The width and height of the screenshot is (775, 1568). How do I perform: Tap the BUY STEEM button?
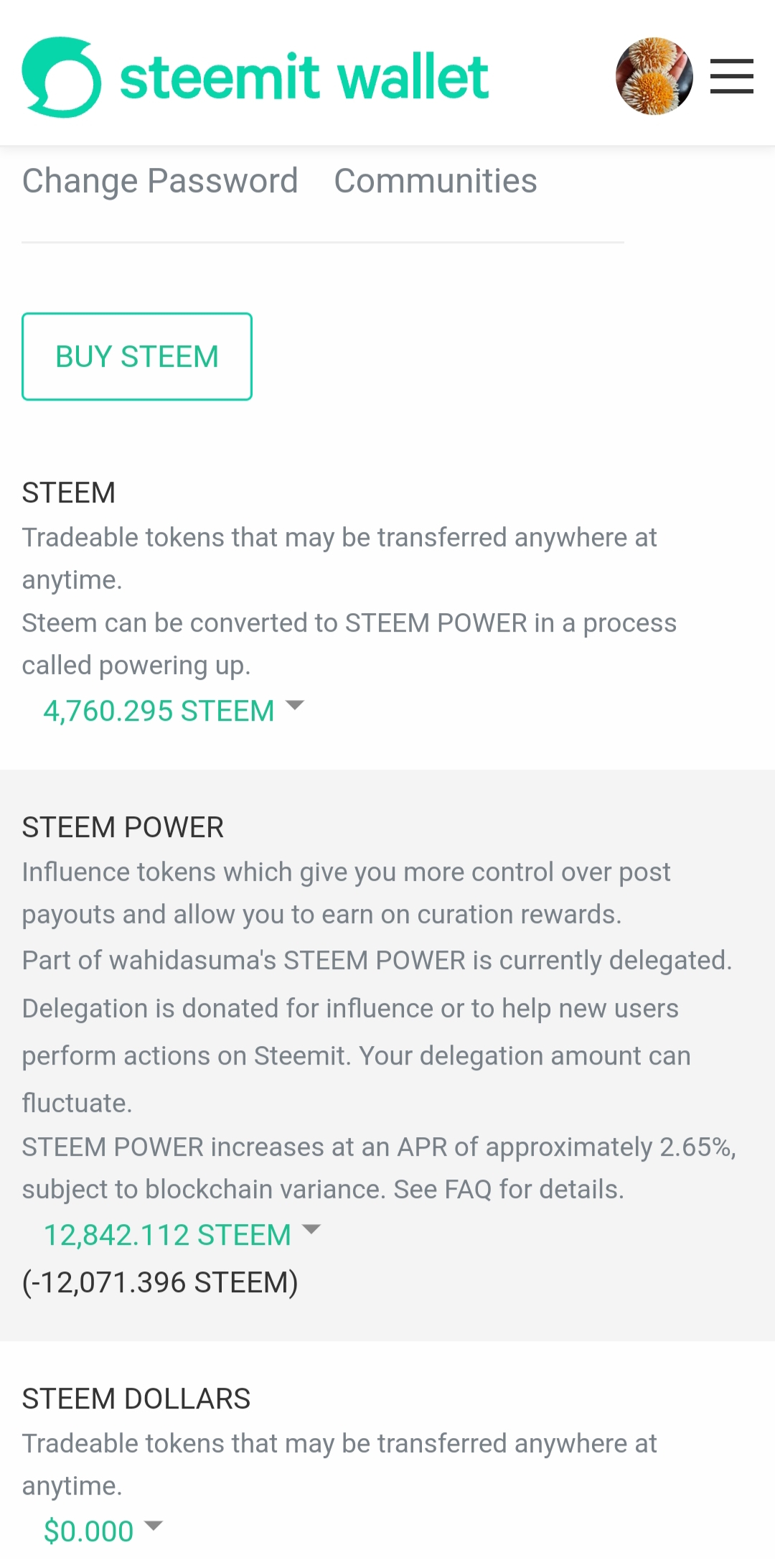pyautogui.click(x=137, y=357)
